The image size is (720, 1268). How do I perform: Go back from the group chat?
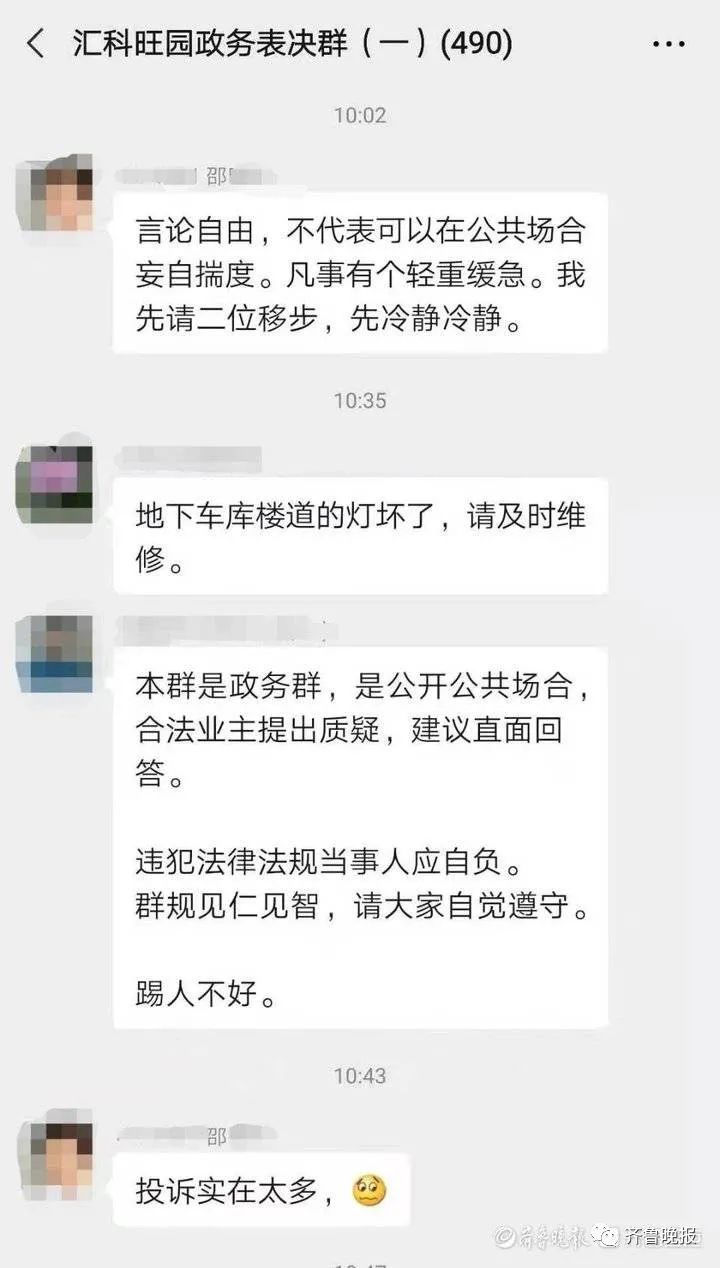tap(36, 43)
